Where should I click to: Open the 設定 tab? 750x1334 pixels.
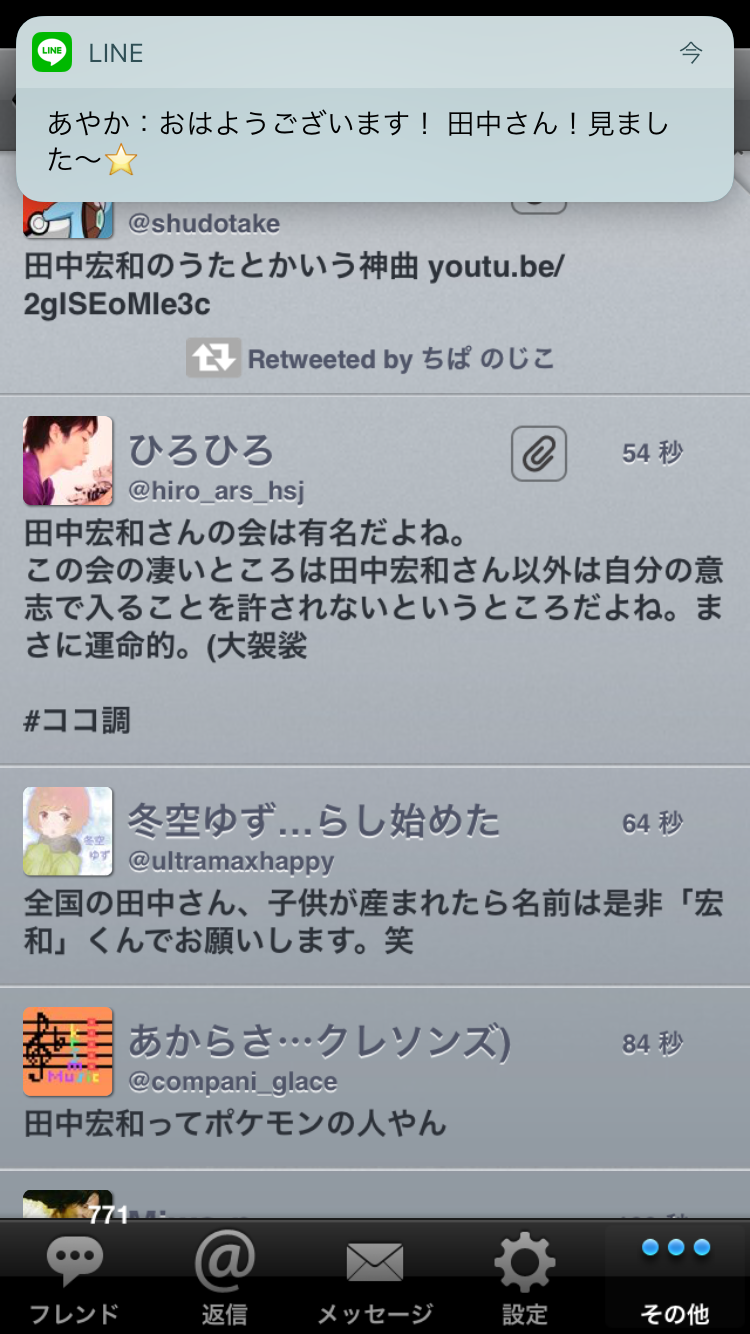(x=525, y=1277)
